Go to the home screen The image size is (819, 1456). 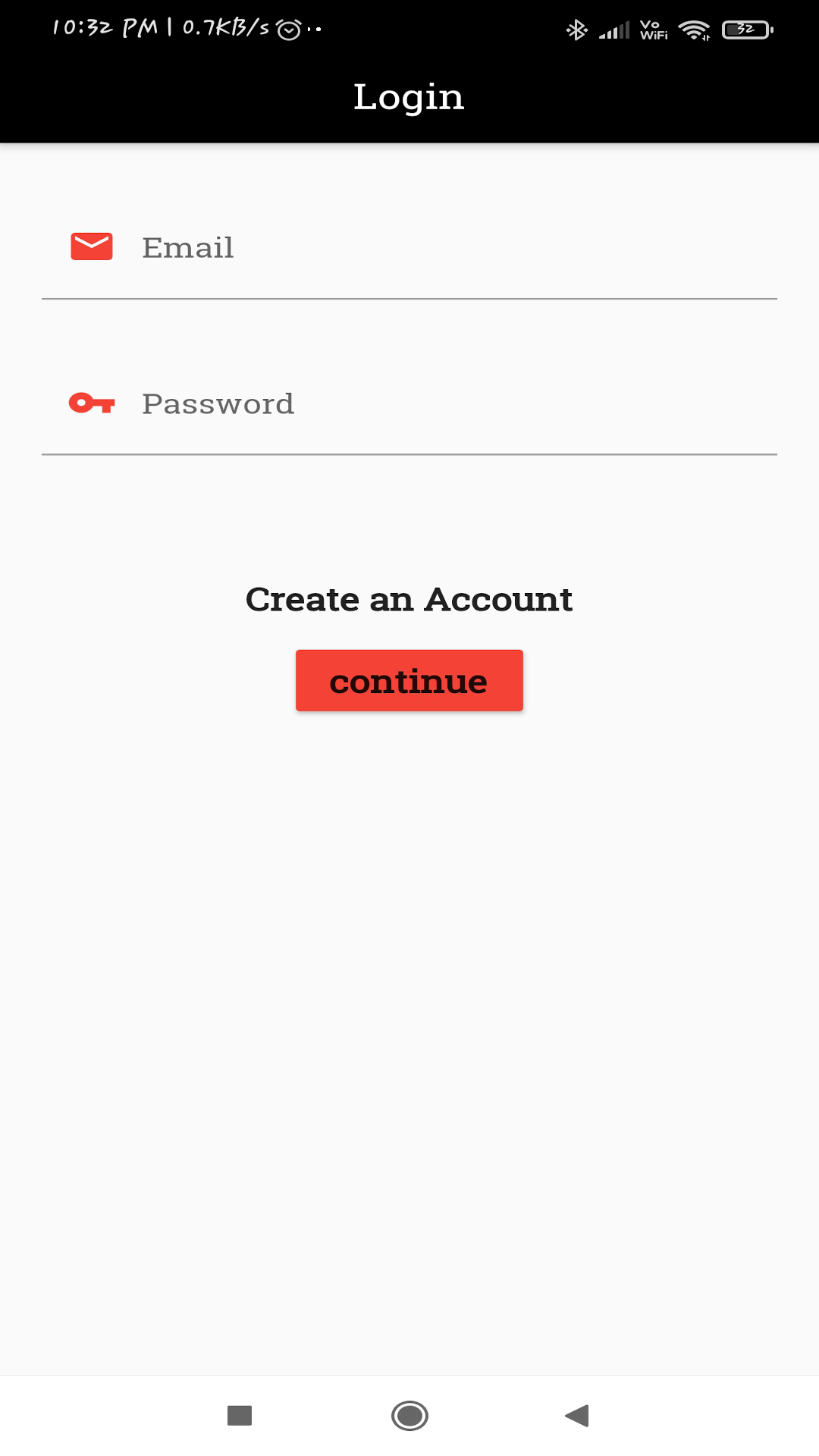(409, 1415)
